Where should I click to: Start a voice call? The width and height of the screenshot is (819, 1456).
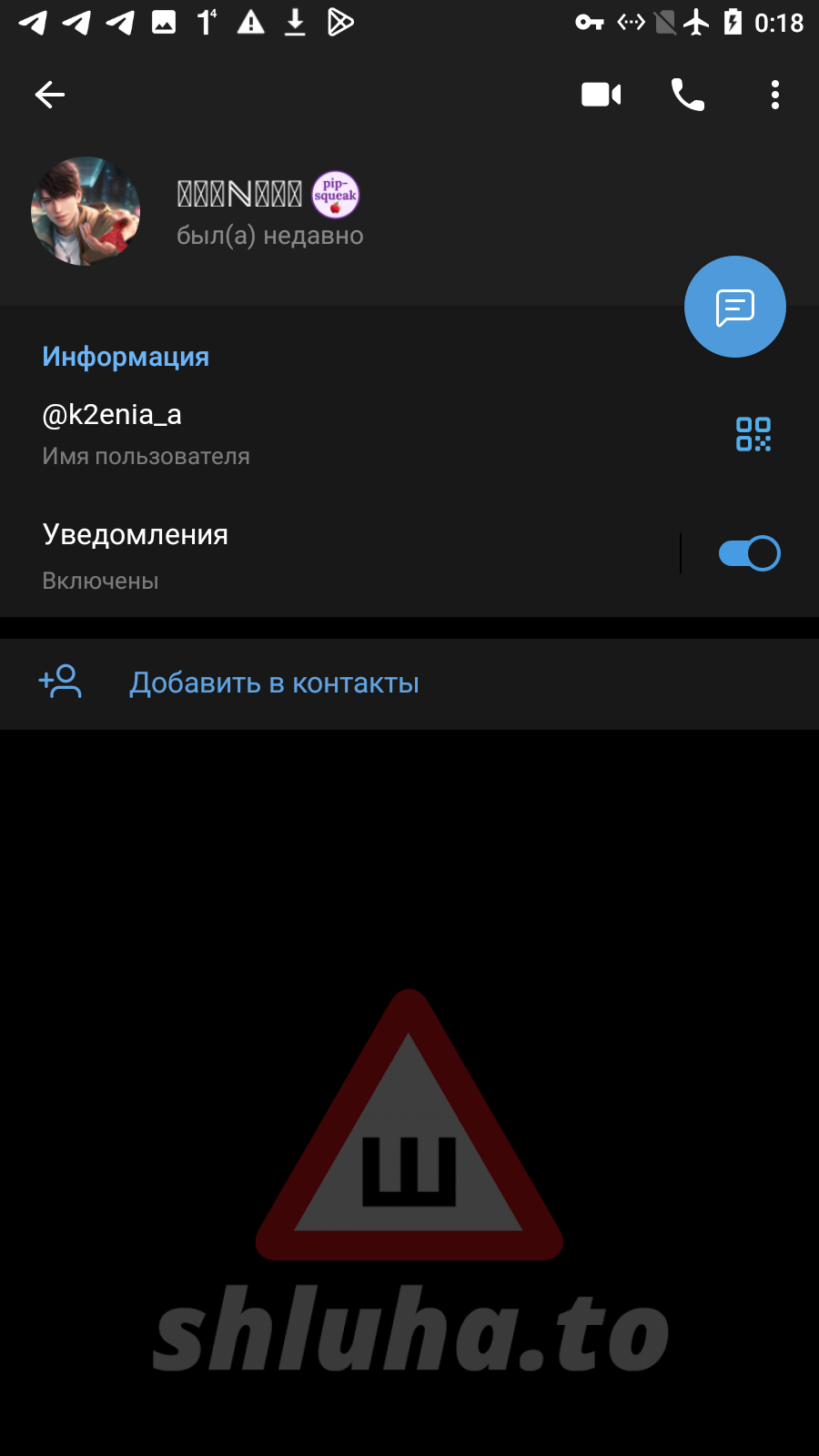(687, 95)
